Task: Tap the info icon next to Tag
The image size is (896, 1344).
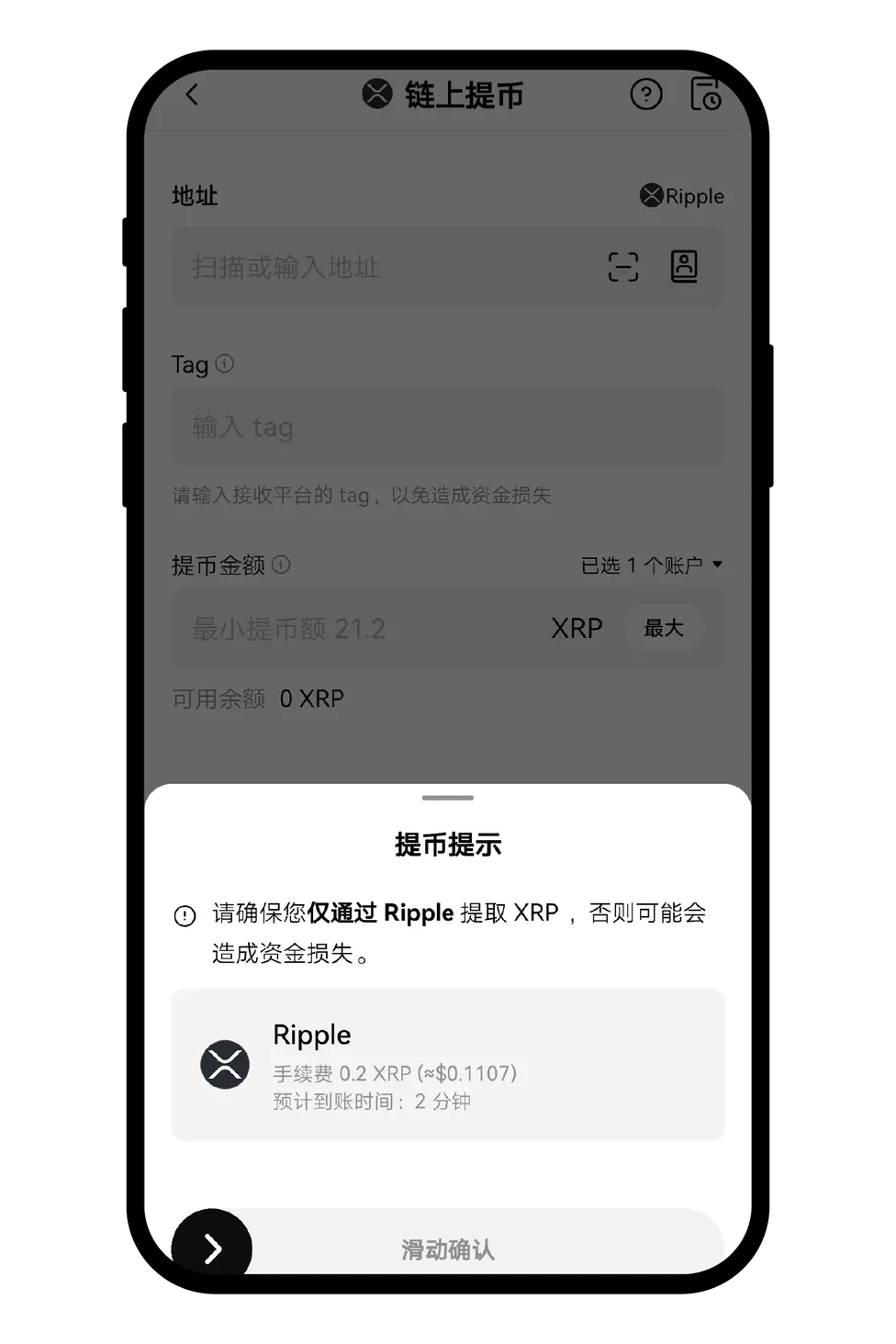Action: (225, 364)
